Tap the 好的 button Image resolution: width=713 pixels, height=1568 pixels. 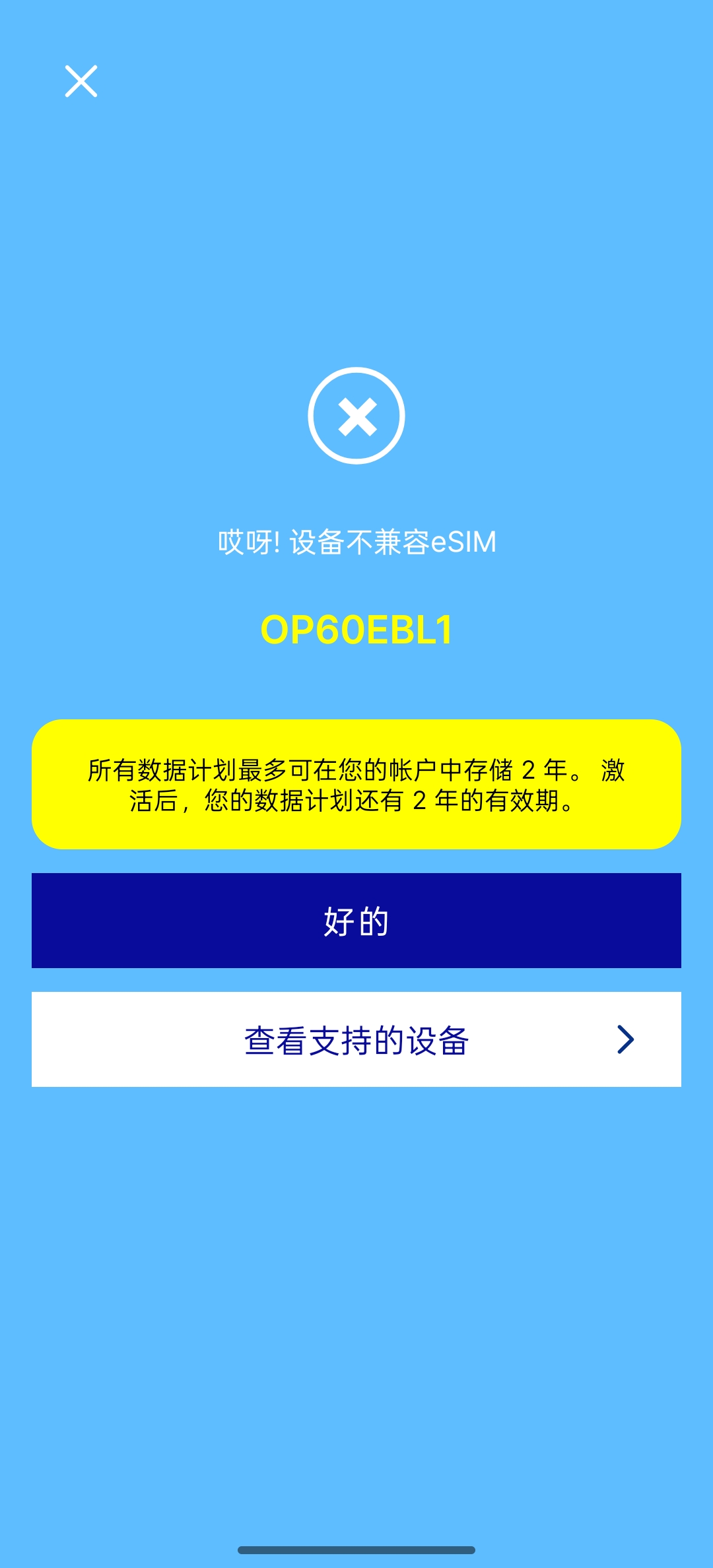click(356, 921)
